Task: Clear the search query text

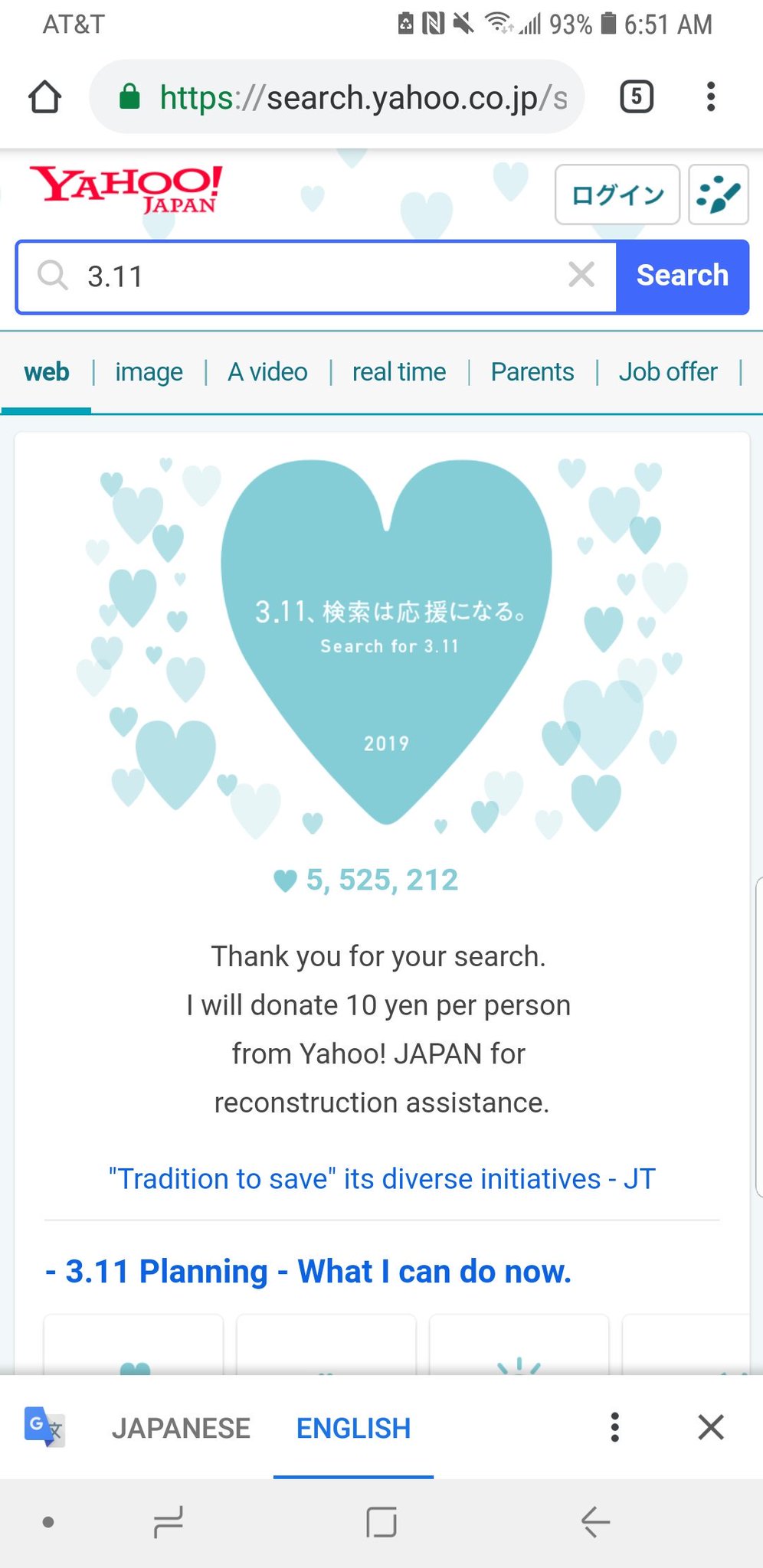Action: (581, 274)
